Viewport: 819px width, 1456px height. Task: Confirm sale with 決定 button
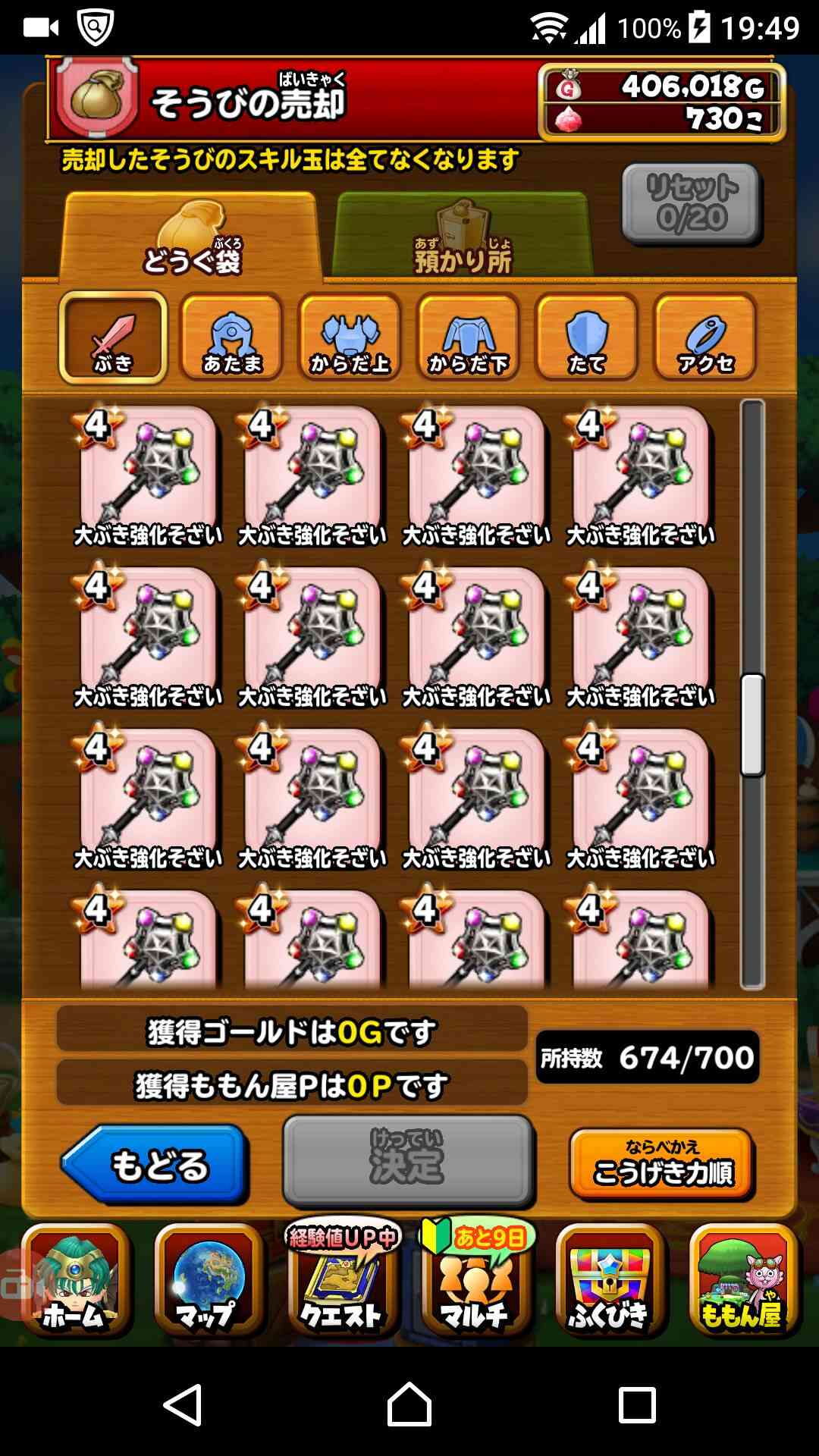coord(408,1161)
